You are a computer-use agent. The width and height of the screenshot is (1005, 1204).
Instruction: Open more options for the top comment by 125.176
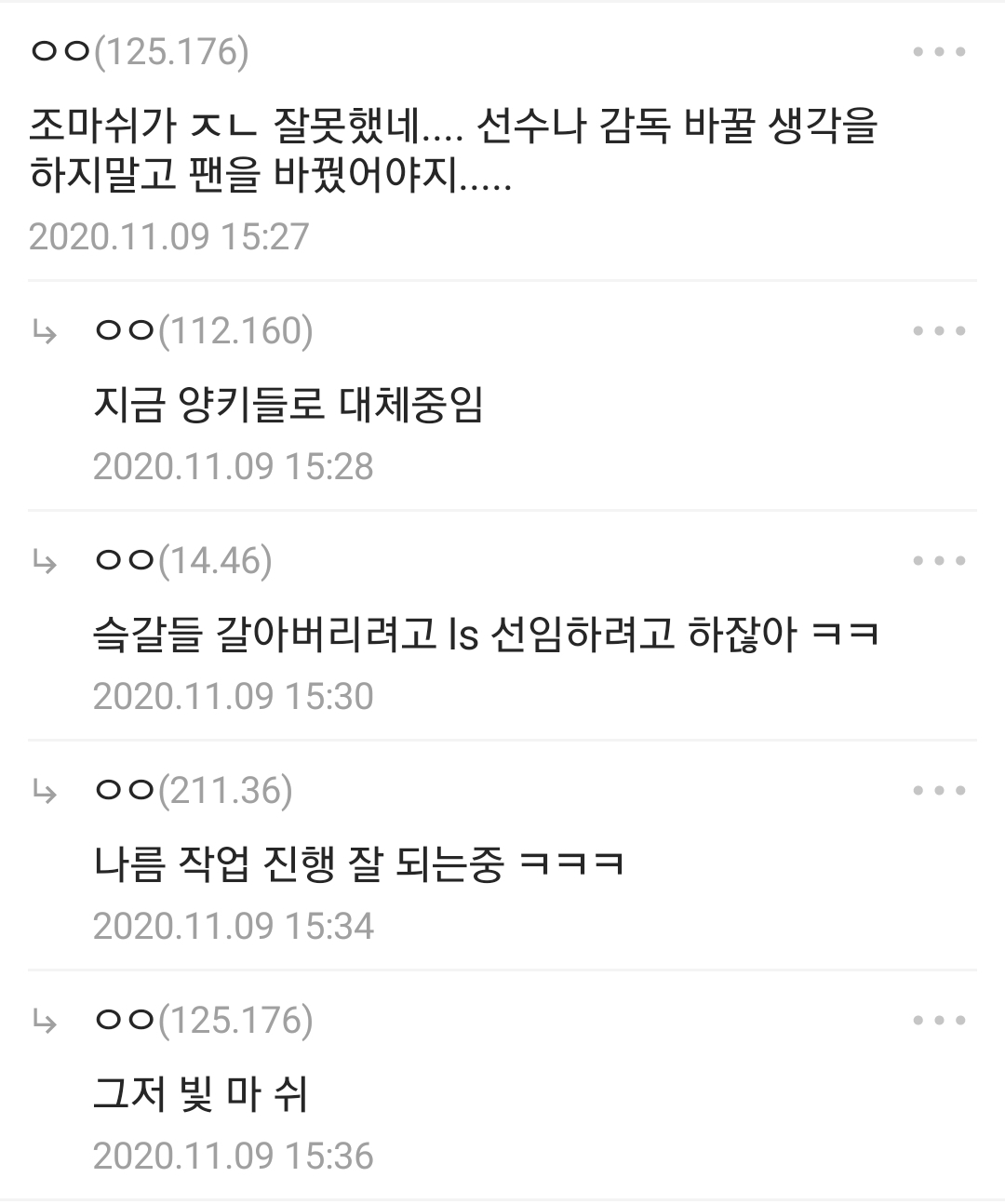tap(939, 52)
